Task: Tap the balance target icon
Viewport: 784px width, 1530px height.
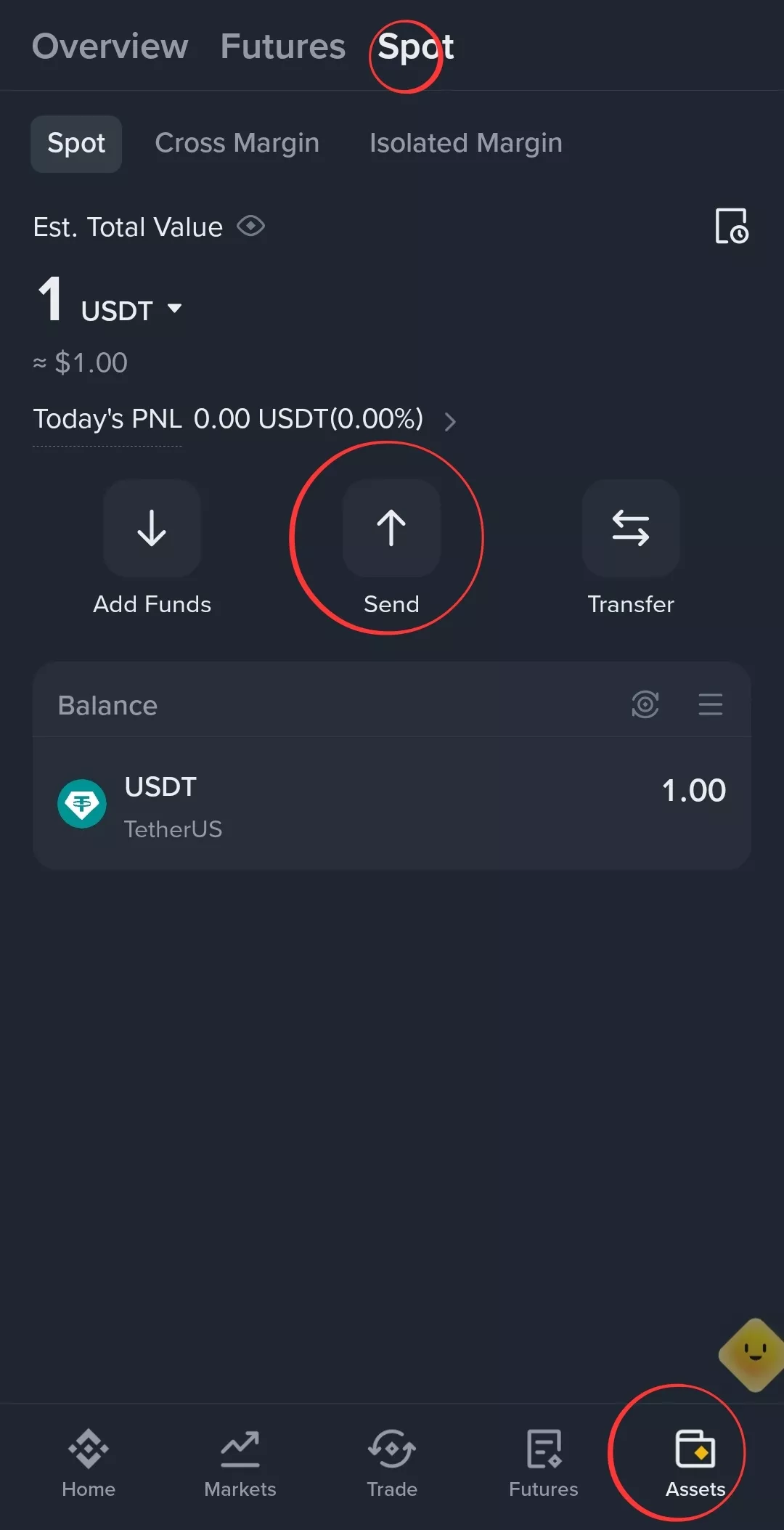Action: click(x=645, y=704)
